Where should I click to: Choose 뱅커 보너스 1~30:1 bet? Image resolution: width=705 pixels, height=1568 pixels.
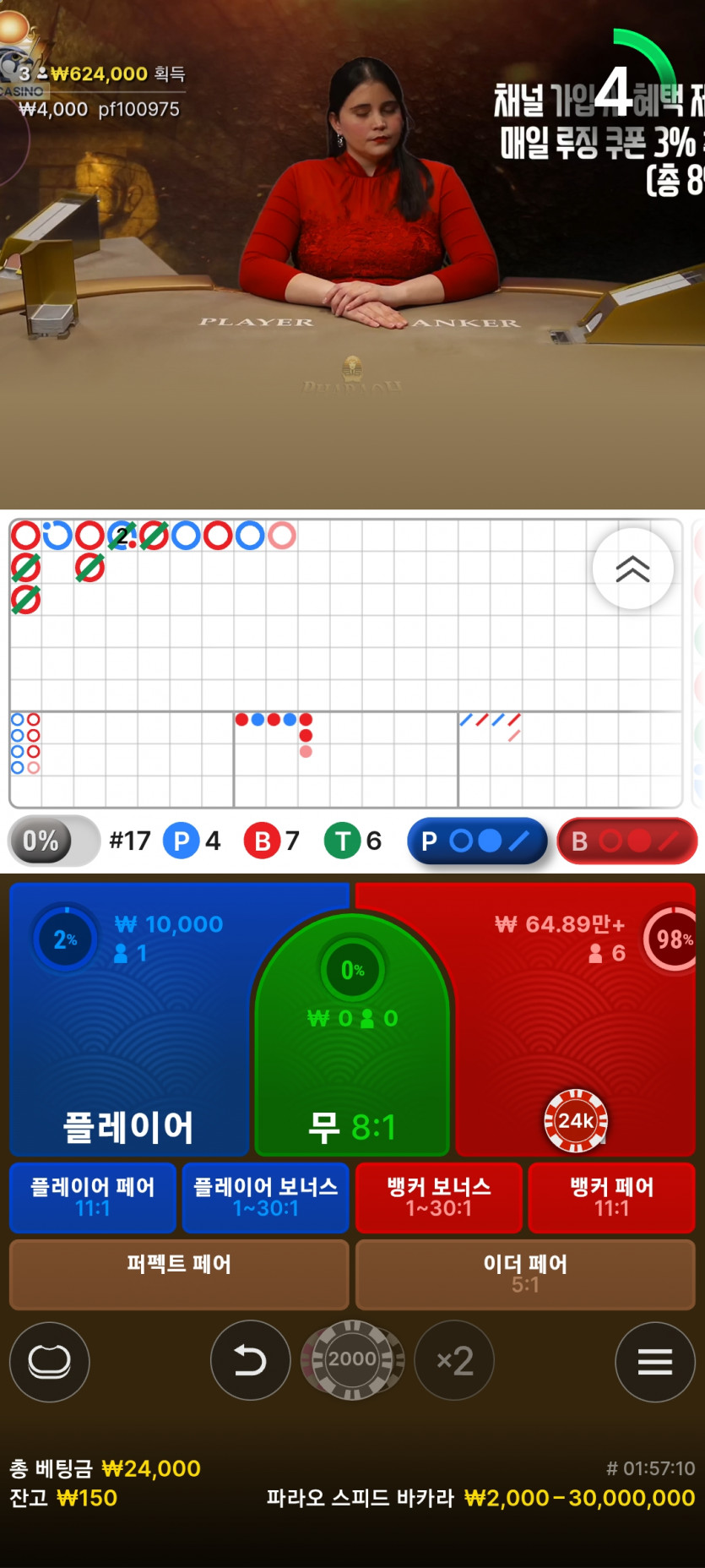pyautogui.click(x=439, y=1197)
